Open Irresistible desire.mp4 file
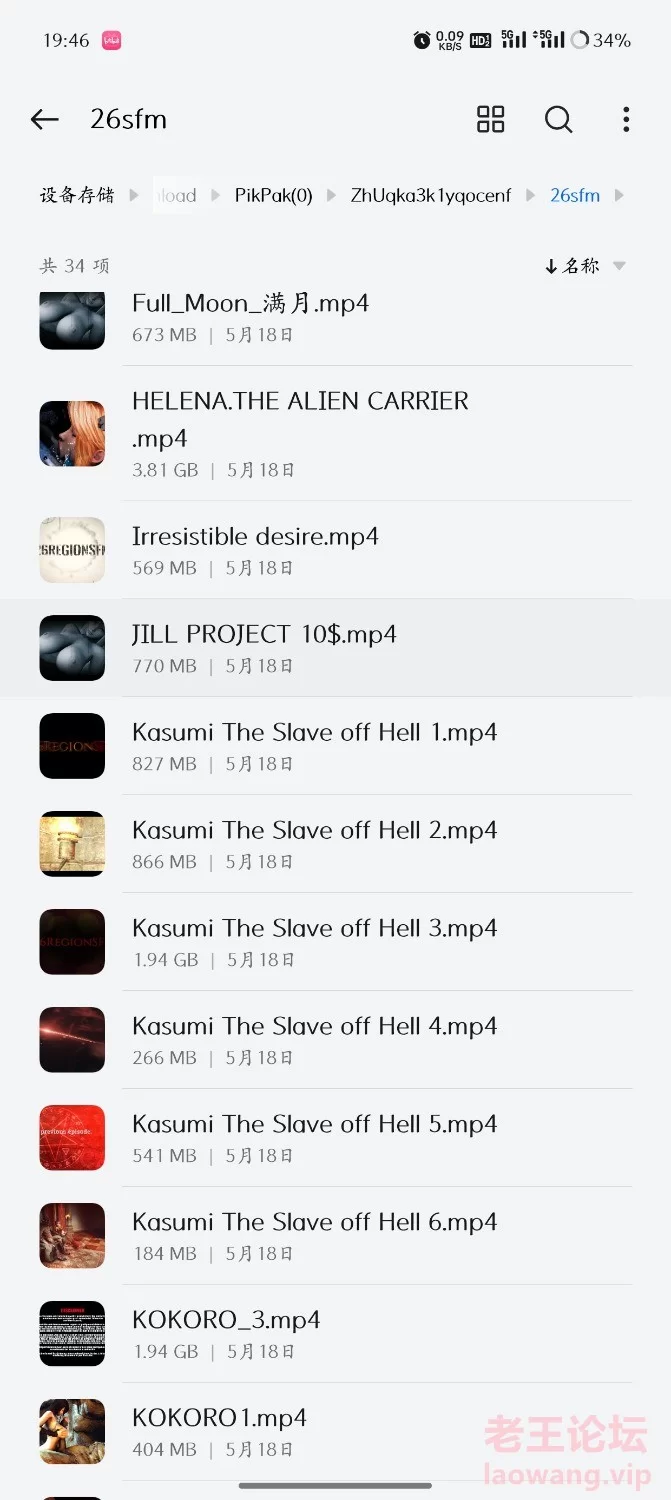Image resolution: width=671 pixels, height=1500 pixels. (x=335, y=550)
